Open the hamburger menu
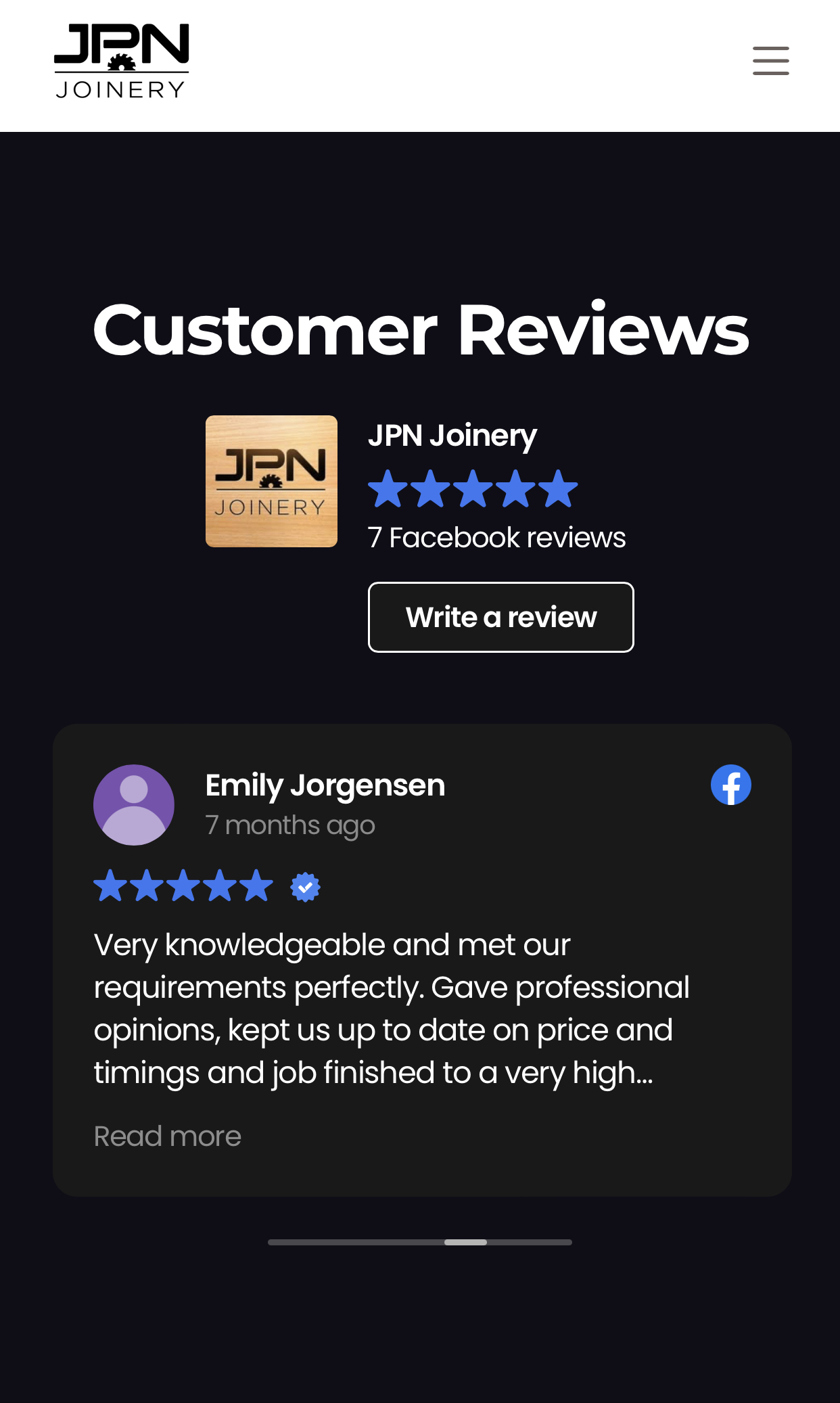Screen dimensions: 840x1403 (x=770, y=61)
